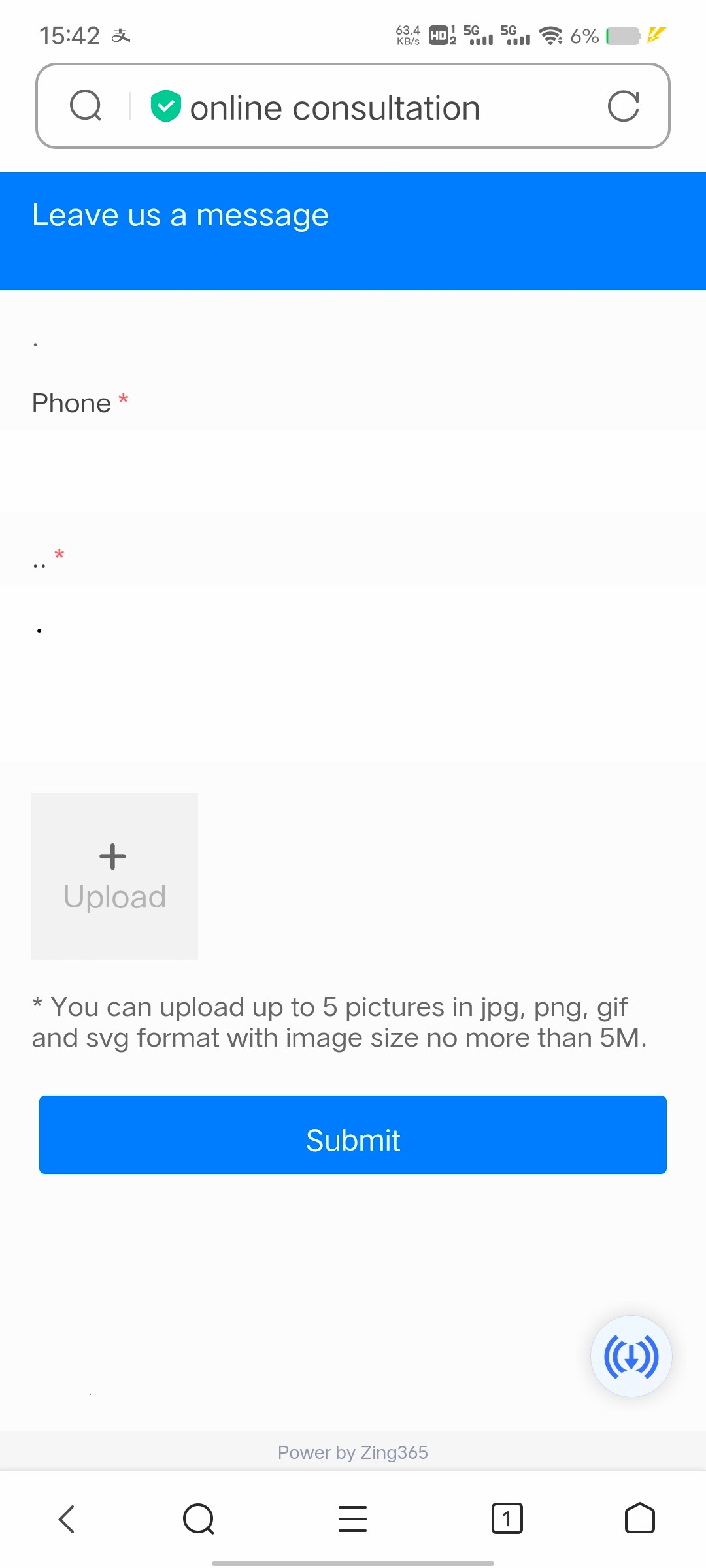Tap the search magnifier icon in the address bar

[x=86, y=106]
